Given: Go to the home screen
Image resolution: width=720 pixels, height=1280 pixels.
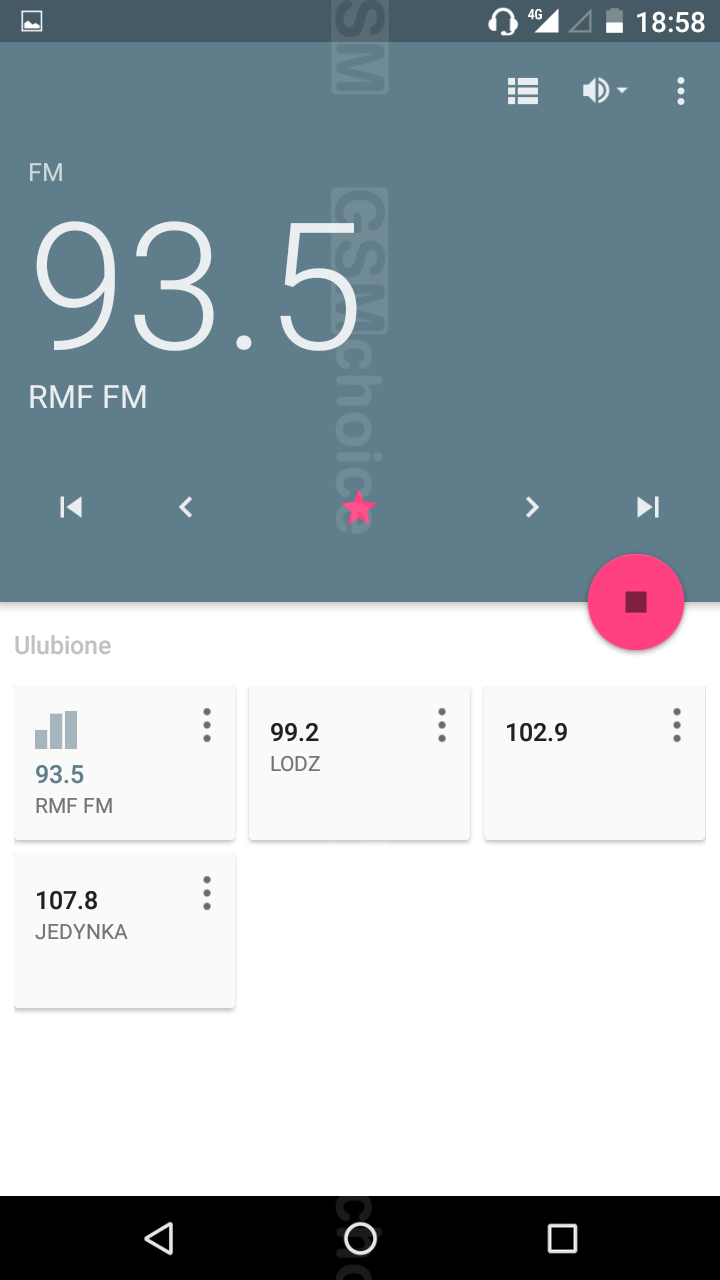Looking at the screenshot, I should pos(360,1238).
